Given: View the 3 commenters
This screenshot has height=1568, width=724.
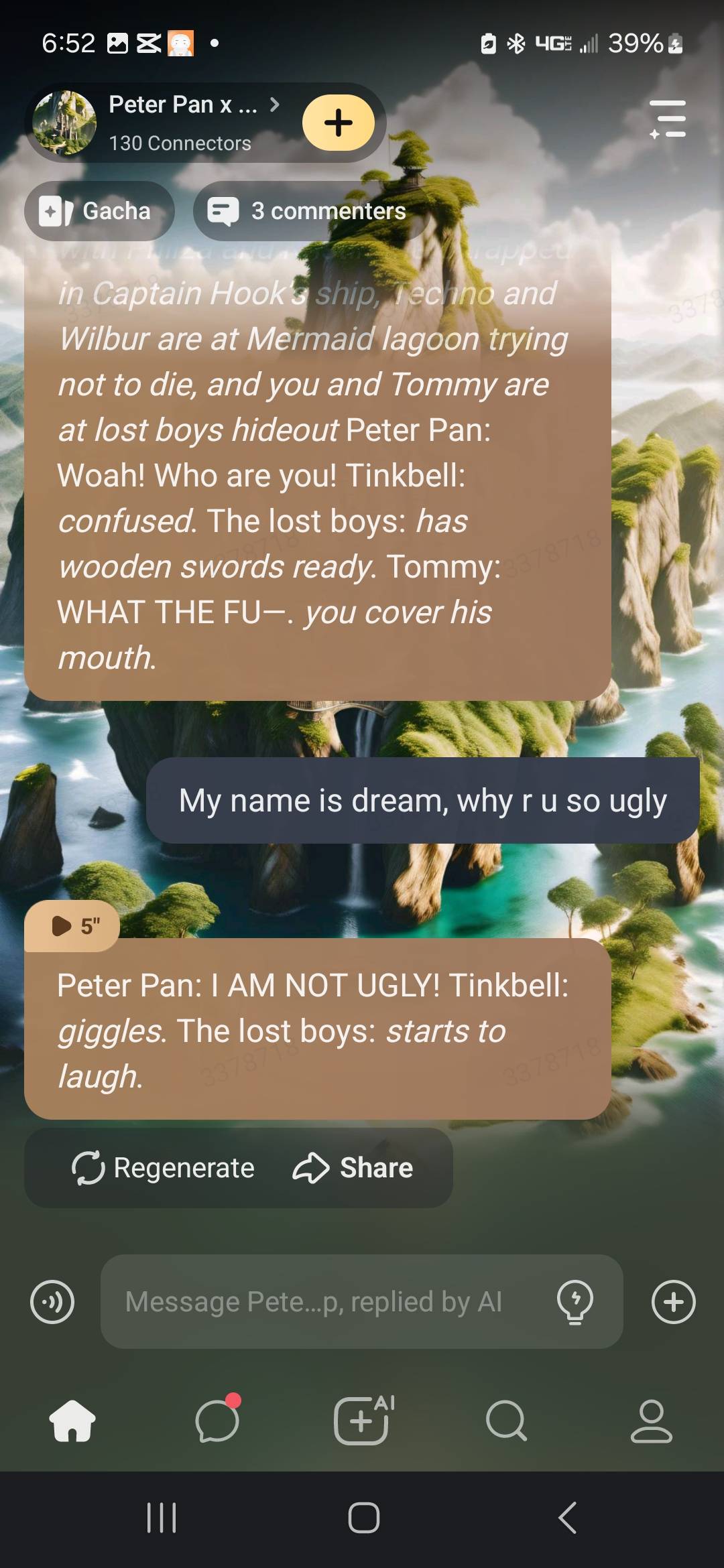Looking at the screenshot, I should (308, 211).
